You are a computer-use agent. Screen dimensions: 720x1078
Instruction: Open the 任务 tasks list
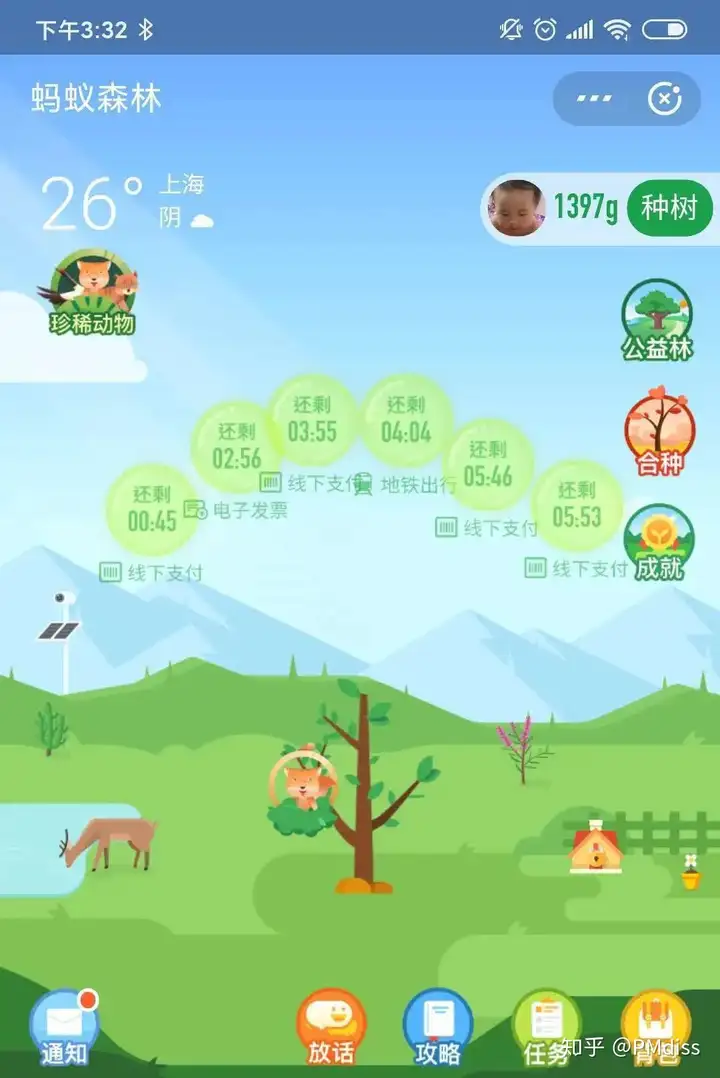tap(546, 1025)
